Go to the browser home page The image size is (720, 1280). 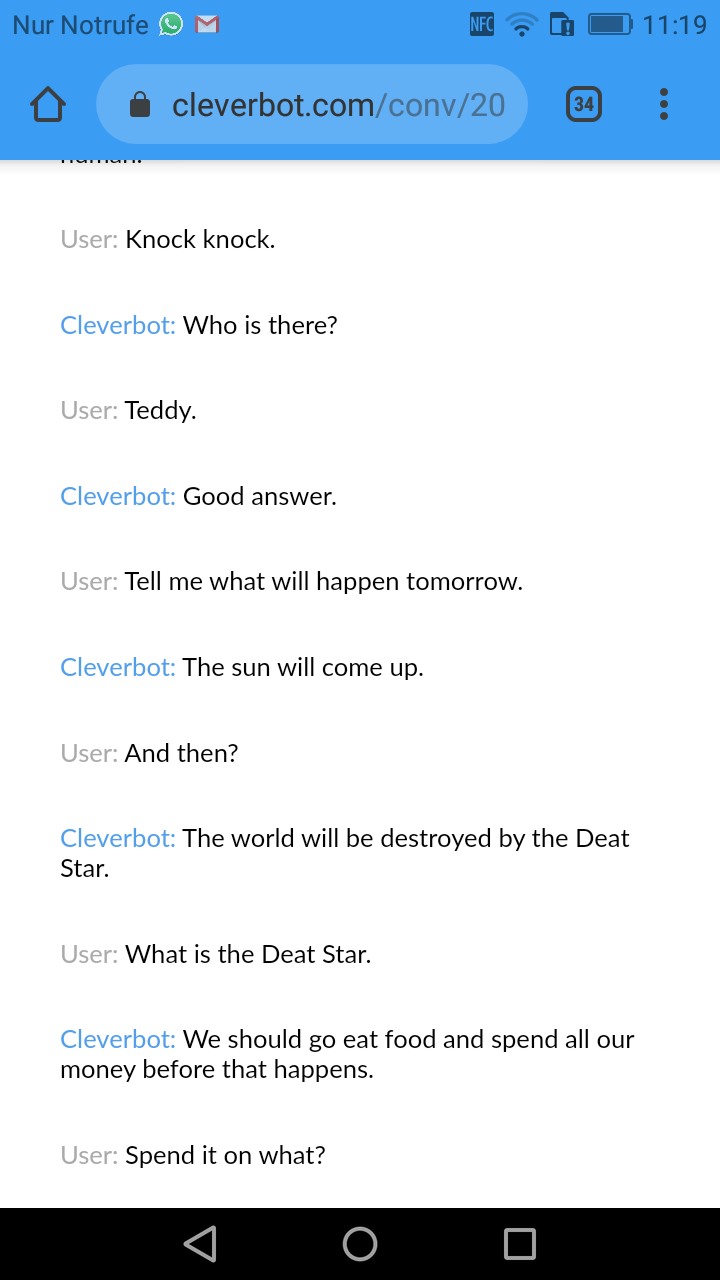tap(48, 104)
